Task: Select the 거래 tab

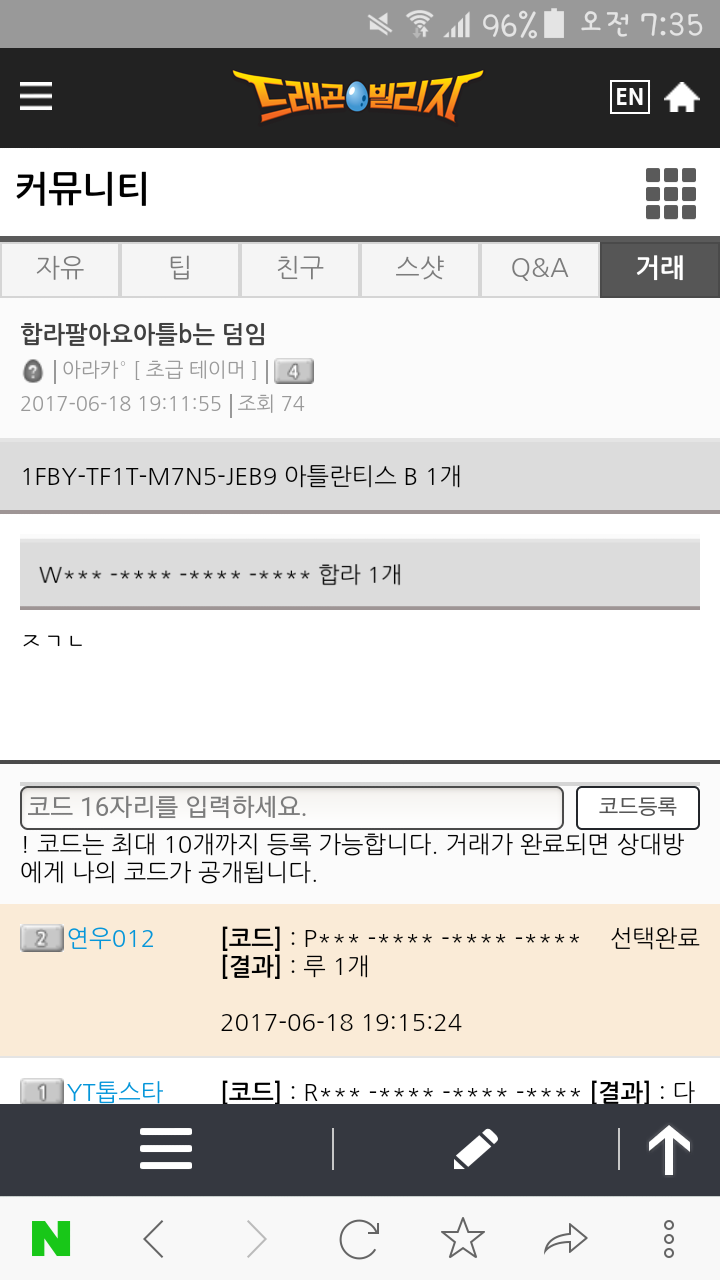Action: click(660, 269)
